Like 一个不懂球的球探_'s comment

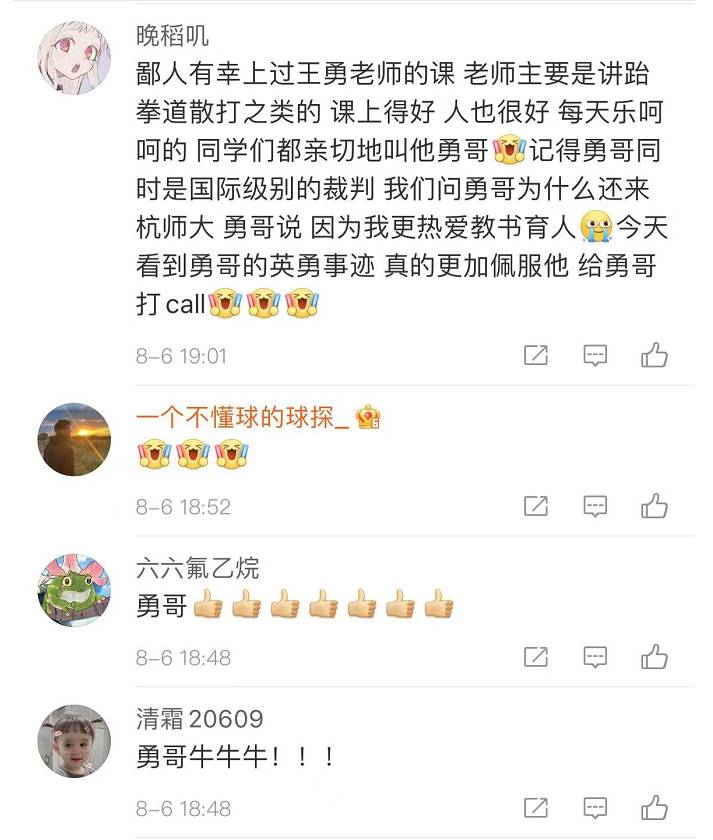655,506
